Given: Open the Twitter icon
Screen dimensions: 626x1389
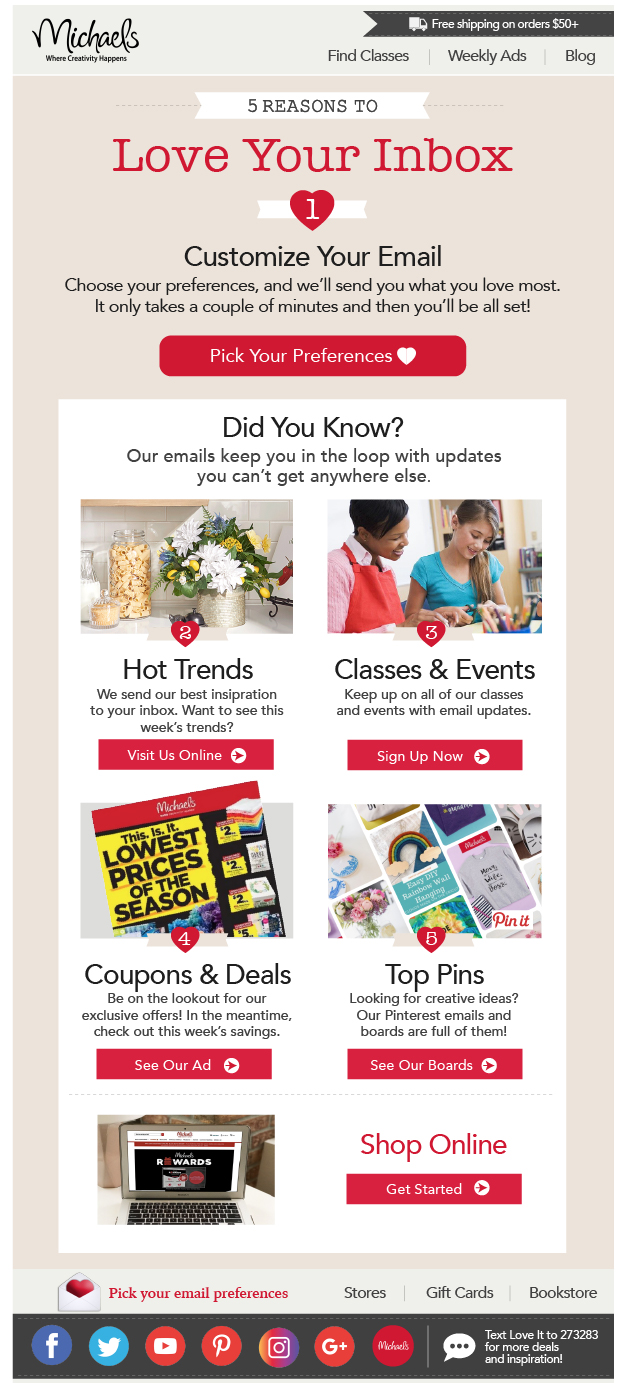Looking at the screenshot, I should [109, 1346].
